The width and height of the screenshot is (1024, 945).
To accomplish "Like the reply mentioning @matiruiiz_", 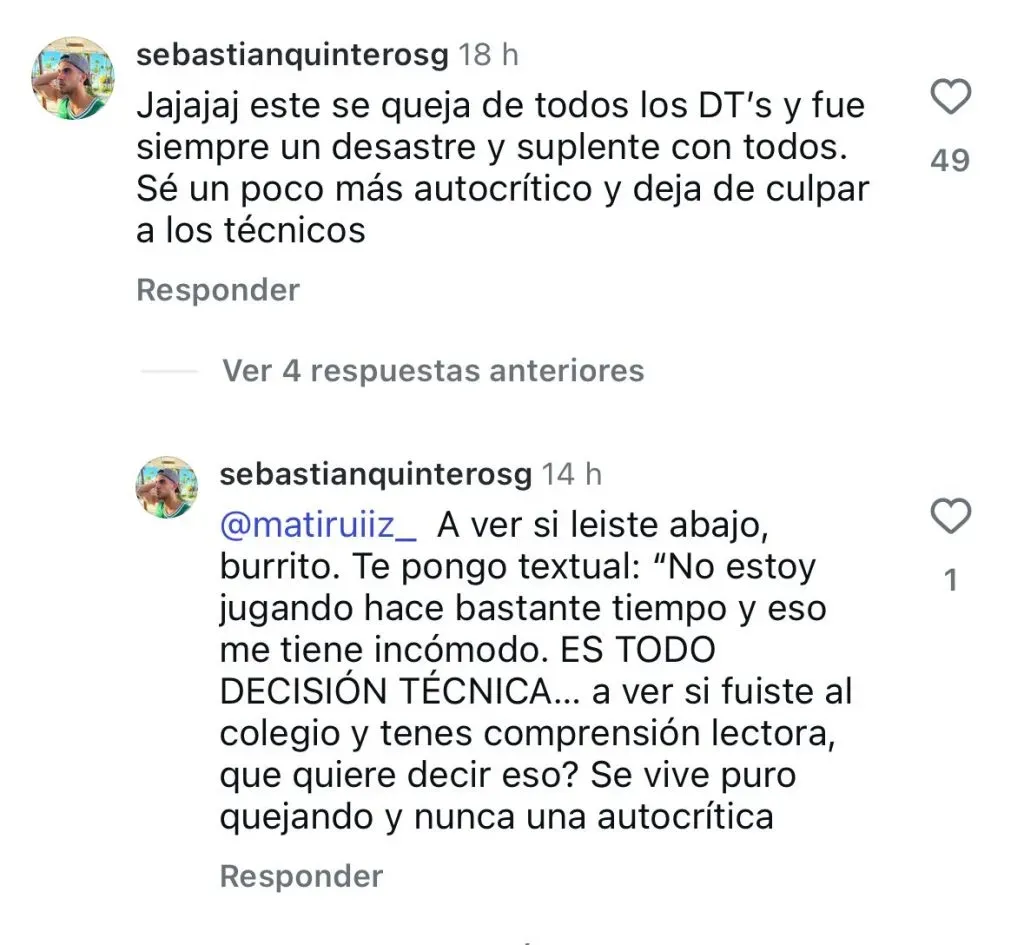I will pos(950,517).
